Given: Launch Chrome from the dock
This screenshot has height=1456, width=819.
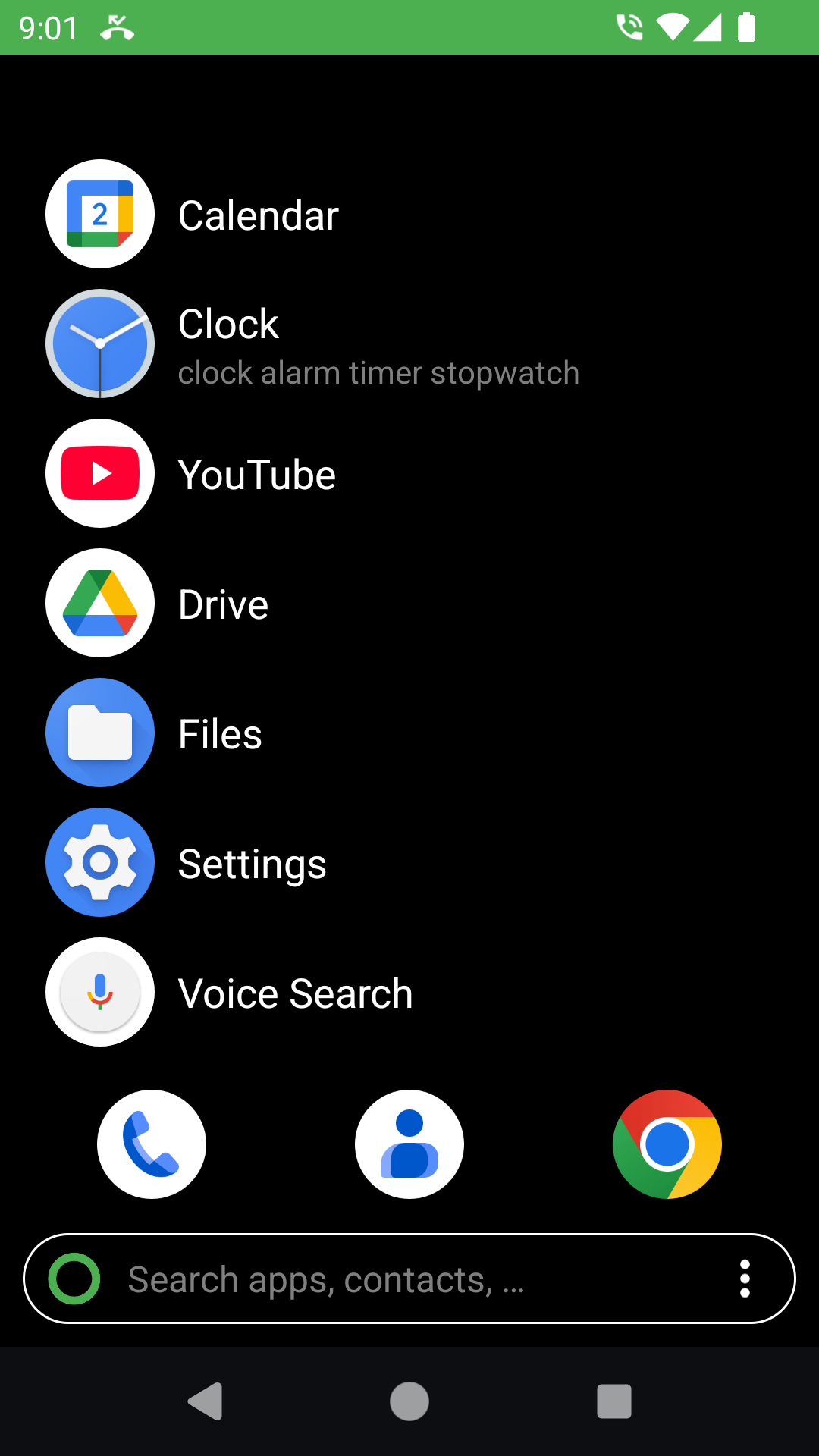Looking at the screenshot, I should (667, 1145).
